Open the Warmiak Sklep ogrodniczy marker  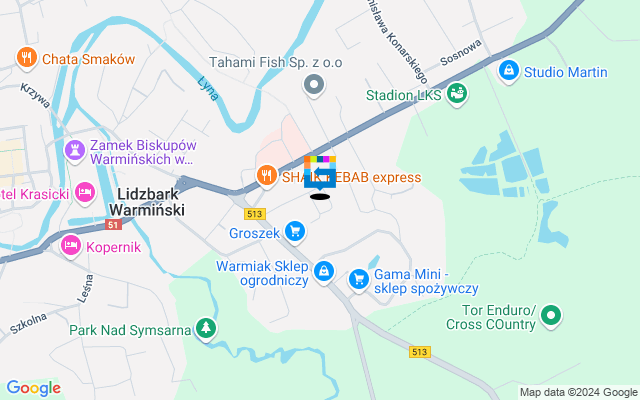pos(324,271)
